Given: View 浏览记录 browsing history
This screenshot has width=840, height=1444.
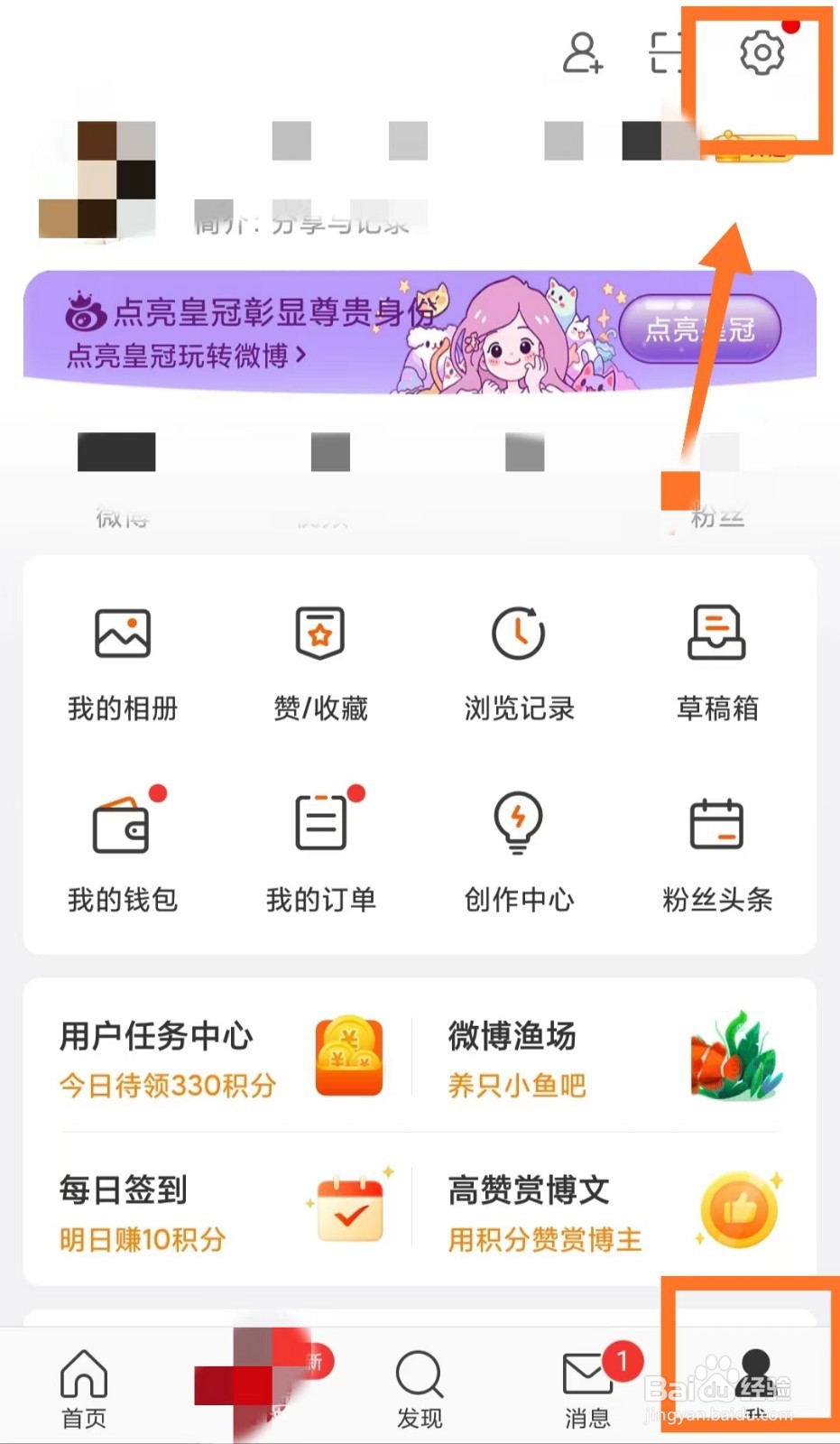Looking at the screenshot, I should [519, 663].
